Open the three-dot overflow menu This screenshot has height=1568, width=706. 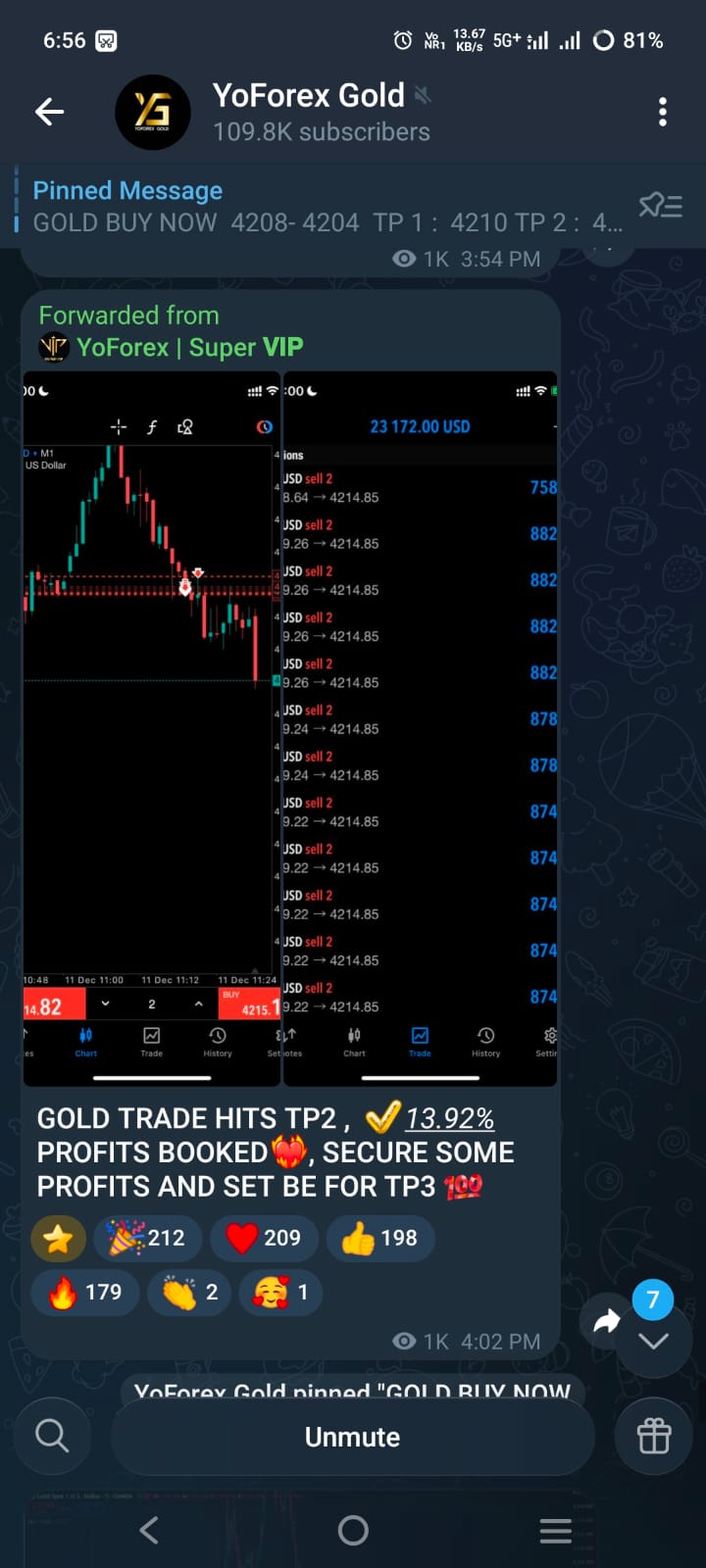pyautogui.click(x=663, y=112)
